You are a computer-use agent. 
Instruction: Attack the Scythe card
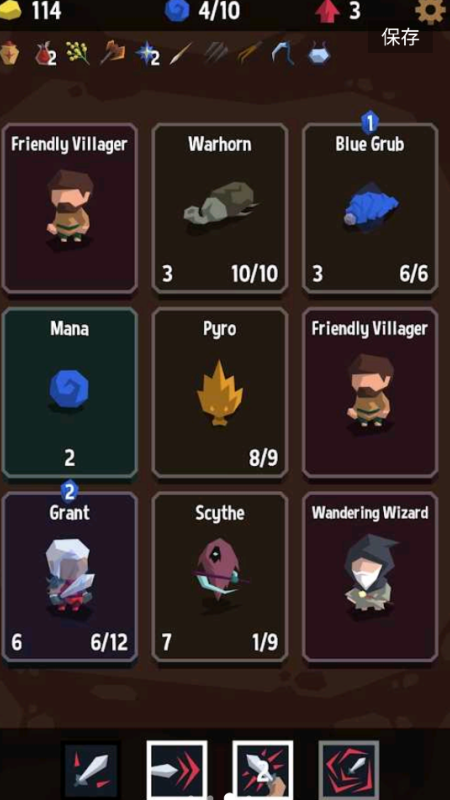[x=219, y=577]
